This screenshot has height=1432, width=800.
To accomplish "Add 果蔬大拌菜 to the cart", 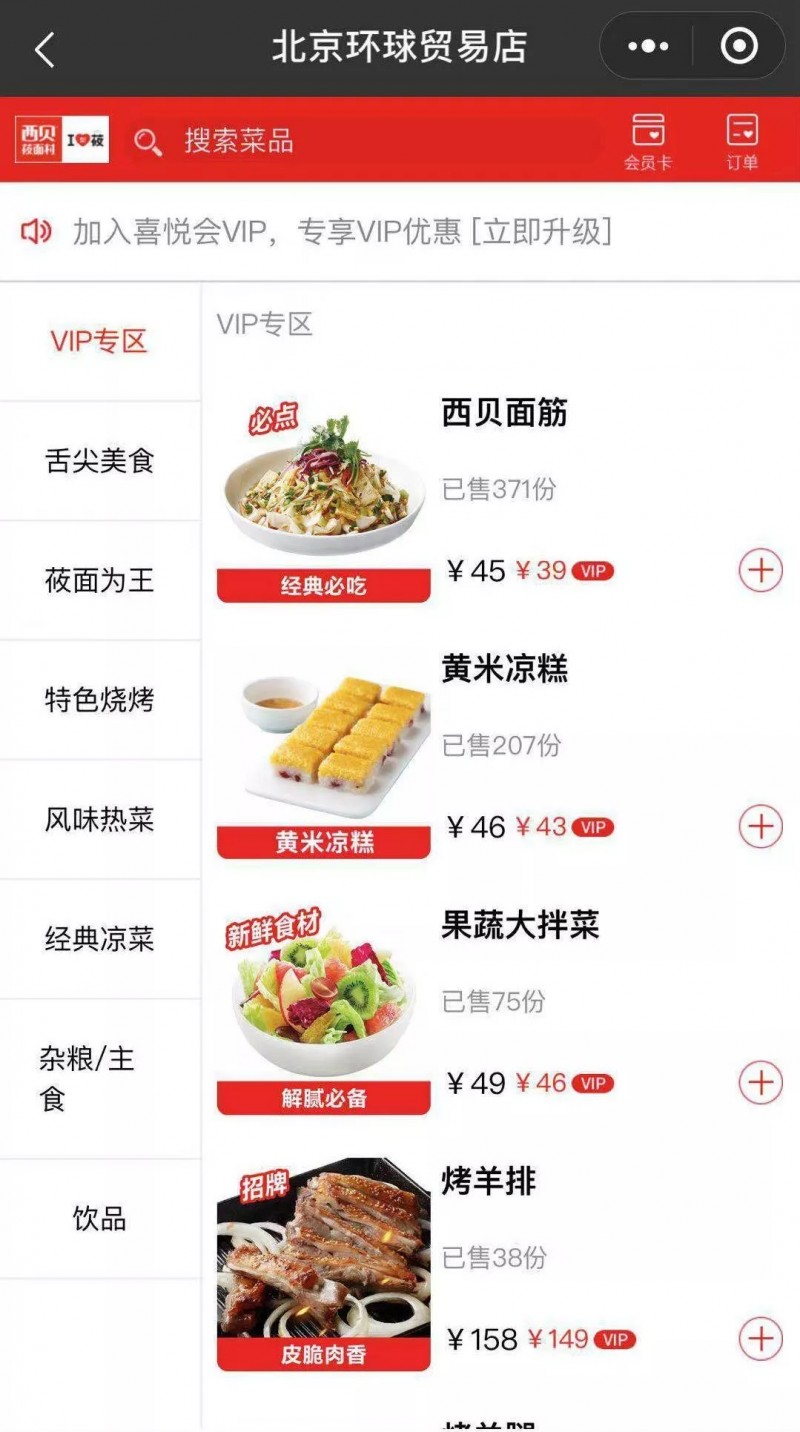I will coord(760,1083).
